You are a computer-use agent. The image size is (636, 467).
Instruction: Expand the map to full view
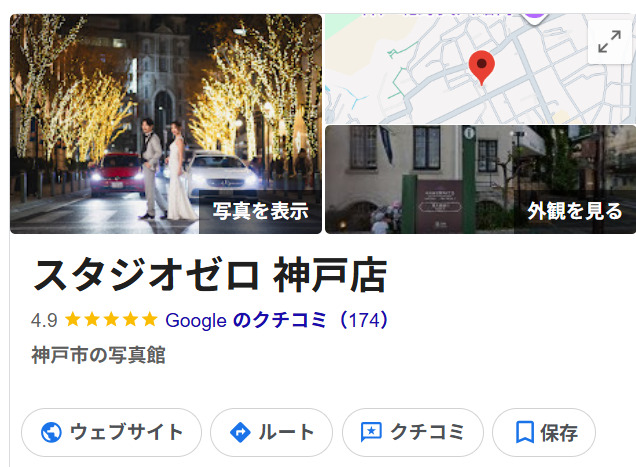pos(609,42)
